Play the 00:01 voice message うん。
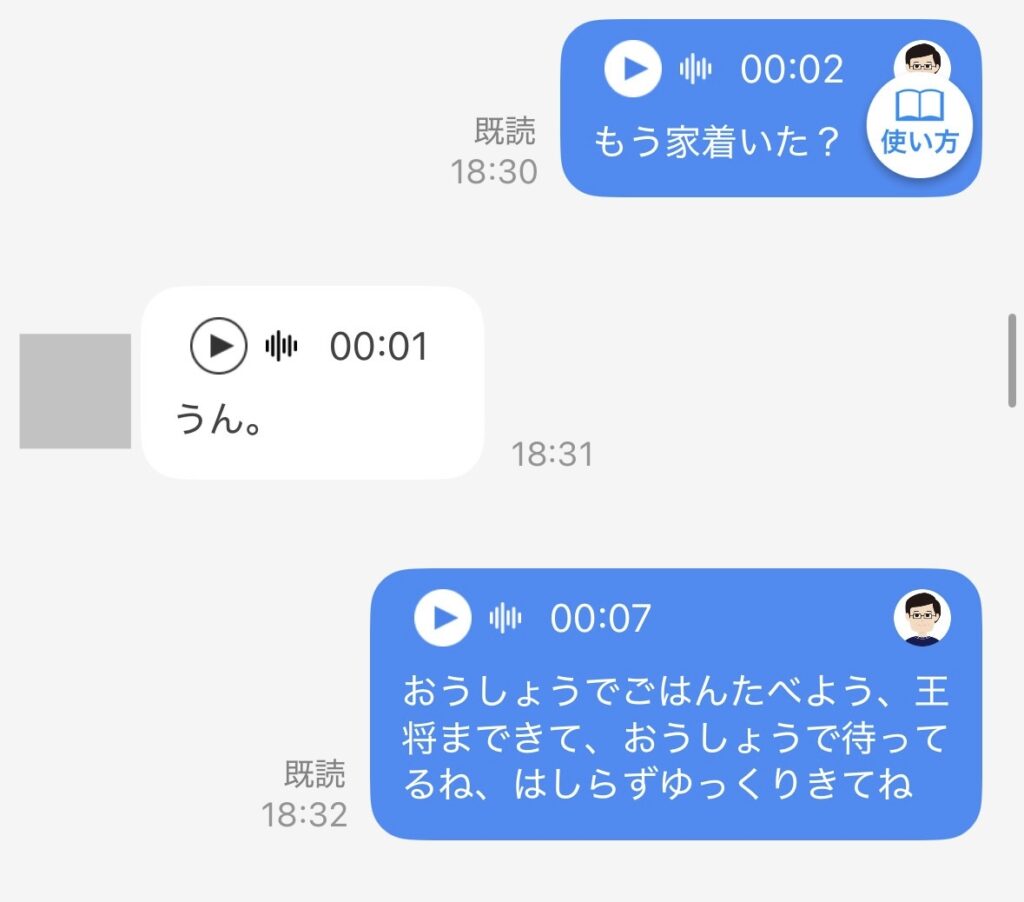This screenshot has width=1024, height=902. click(218, 346)
